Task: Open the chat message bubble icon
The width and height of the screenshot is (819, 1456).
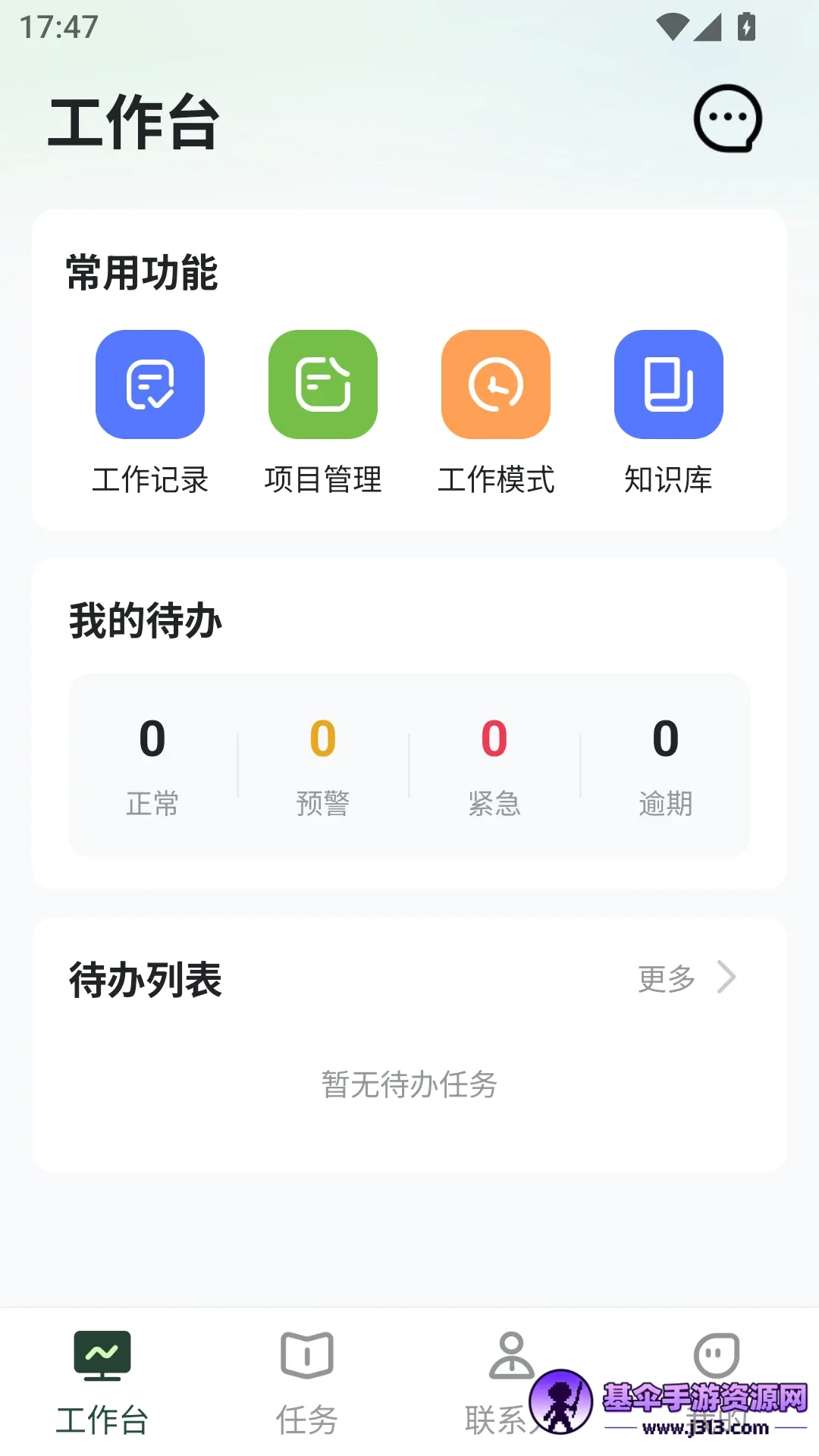Action: tap(728, 118)
